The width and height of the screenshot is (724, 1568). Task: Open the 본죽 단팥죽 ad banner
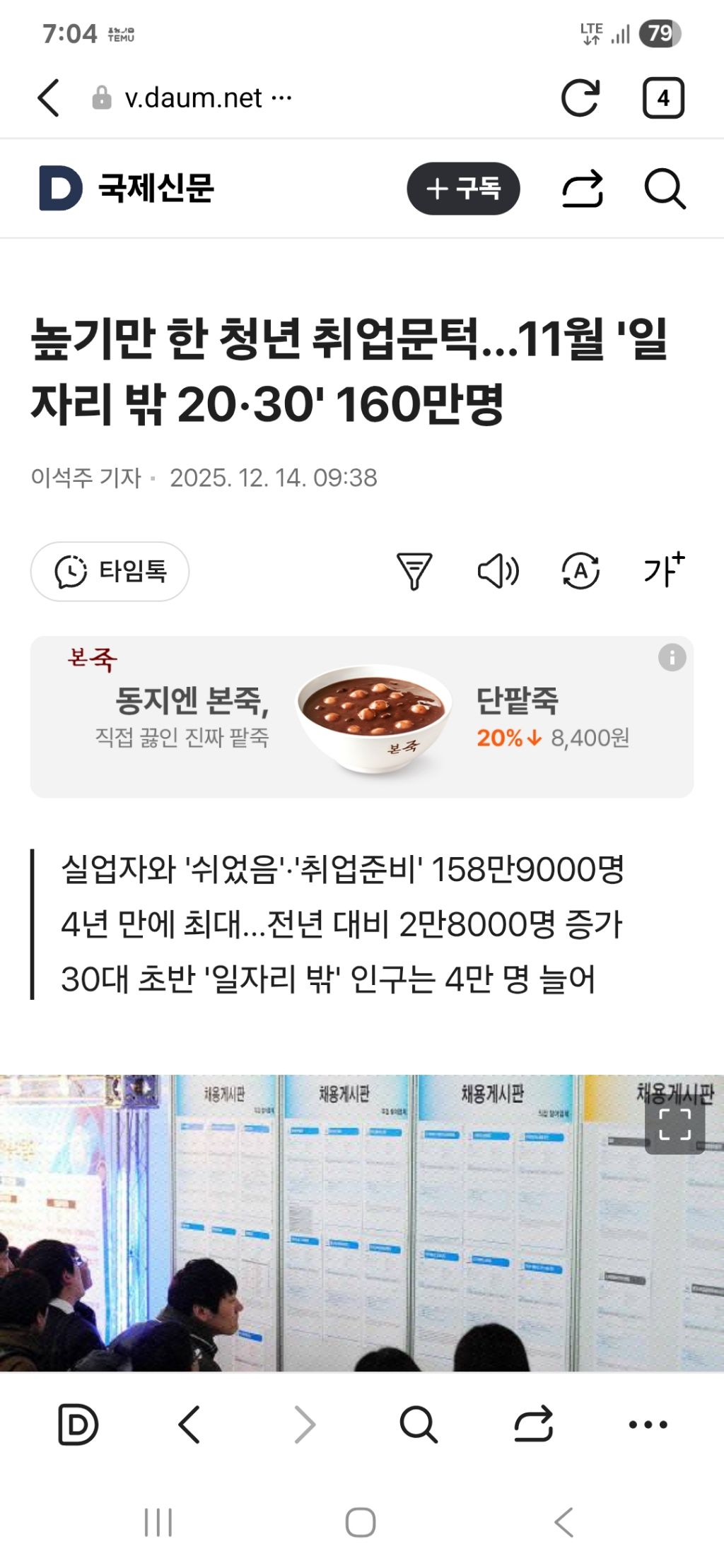362,717
